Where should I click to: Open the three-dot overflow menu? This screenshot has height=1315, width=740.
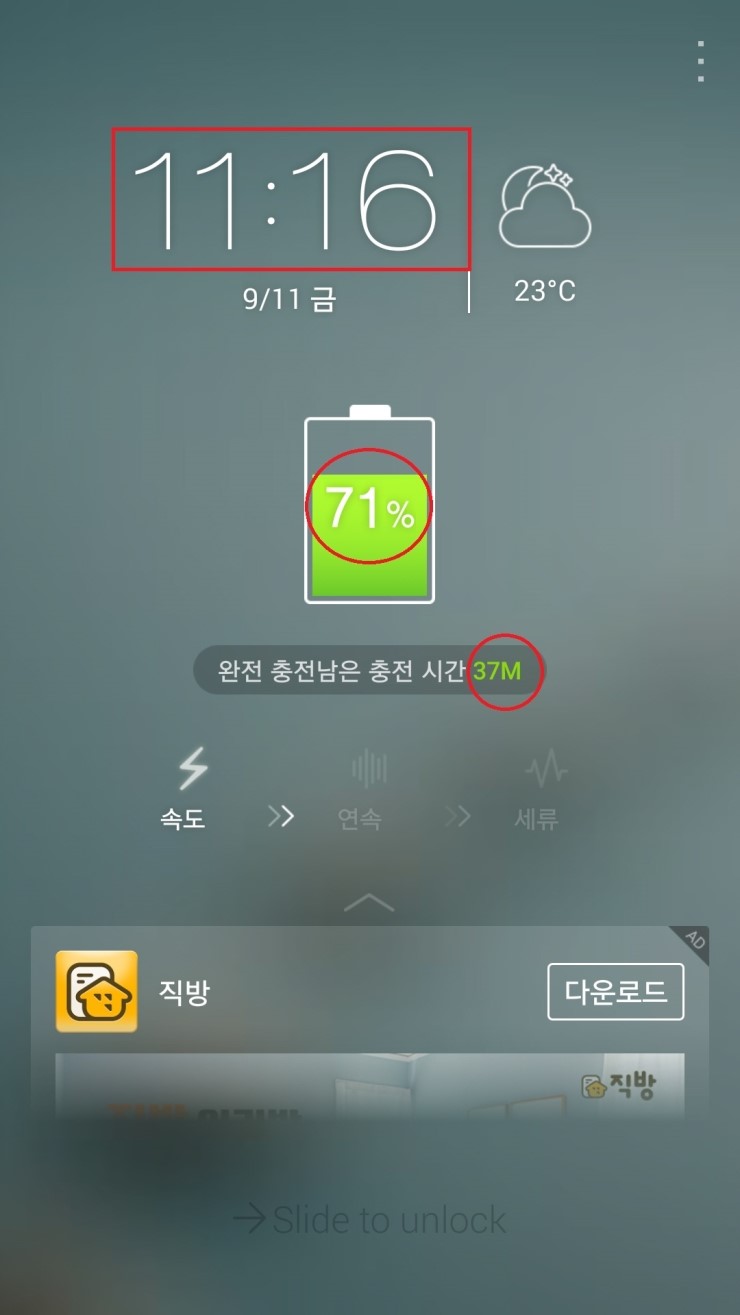point(701,62)
